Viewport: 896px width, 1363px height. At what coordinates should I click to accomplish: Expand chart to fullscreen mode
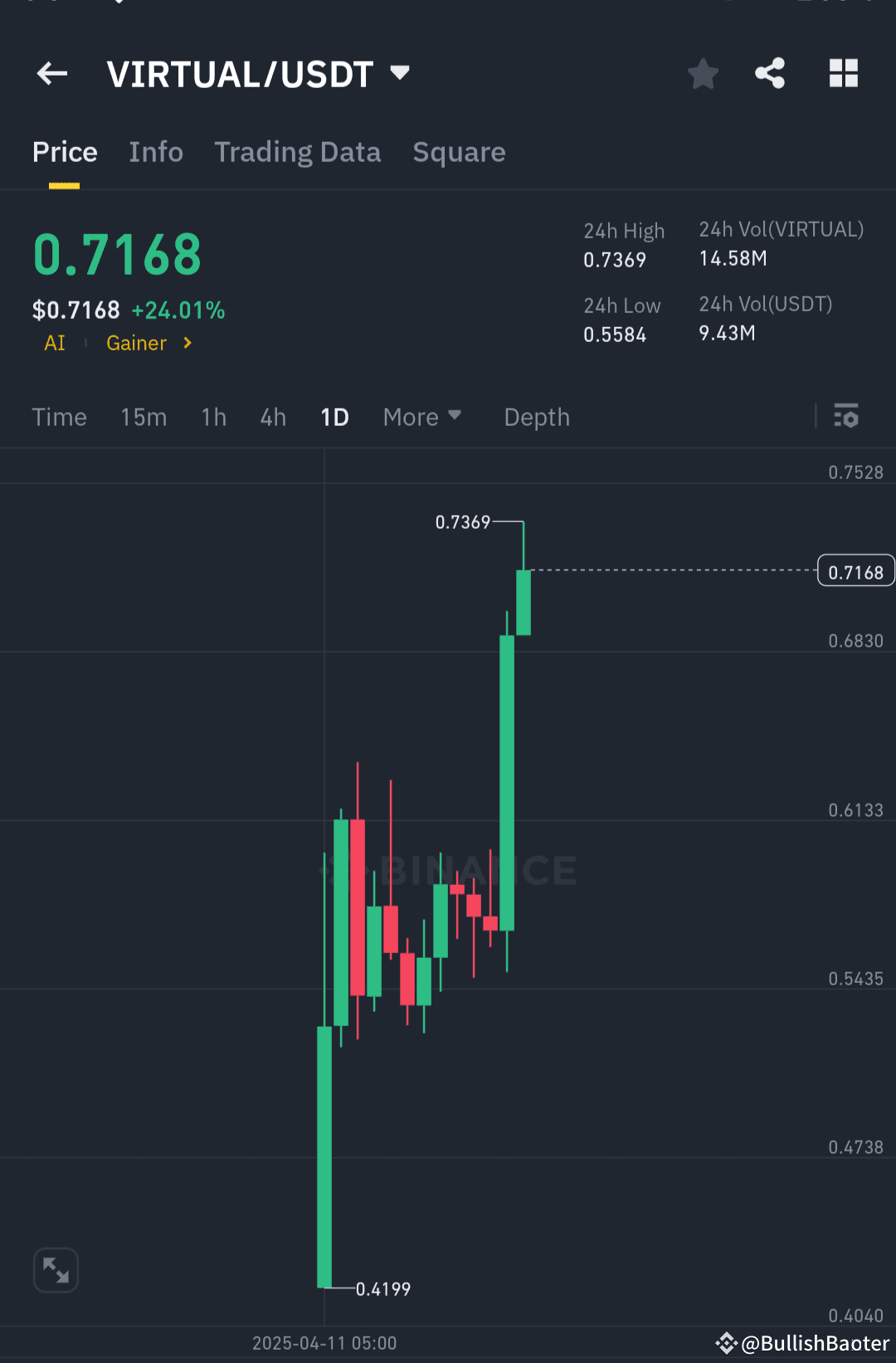tap(56, 1269)
